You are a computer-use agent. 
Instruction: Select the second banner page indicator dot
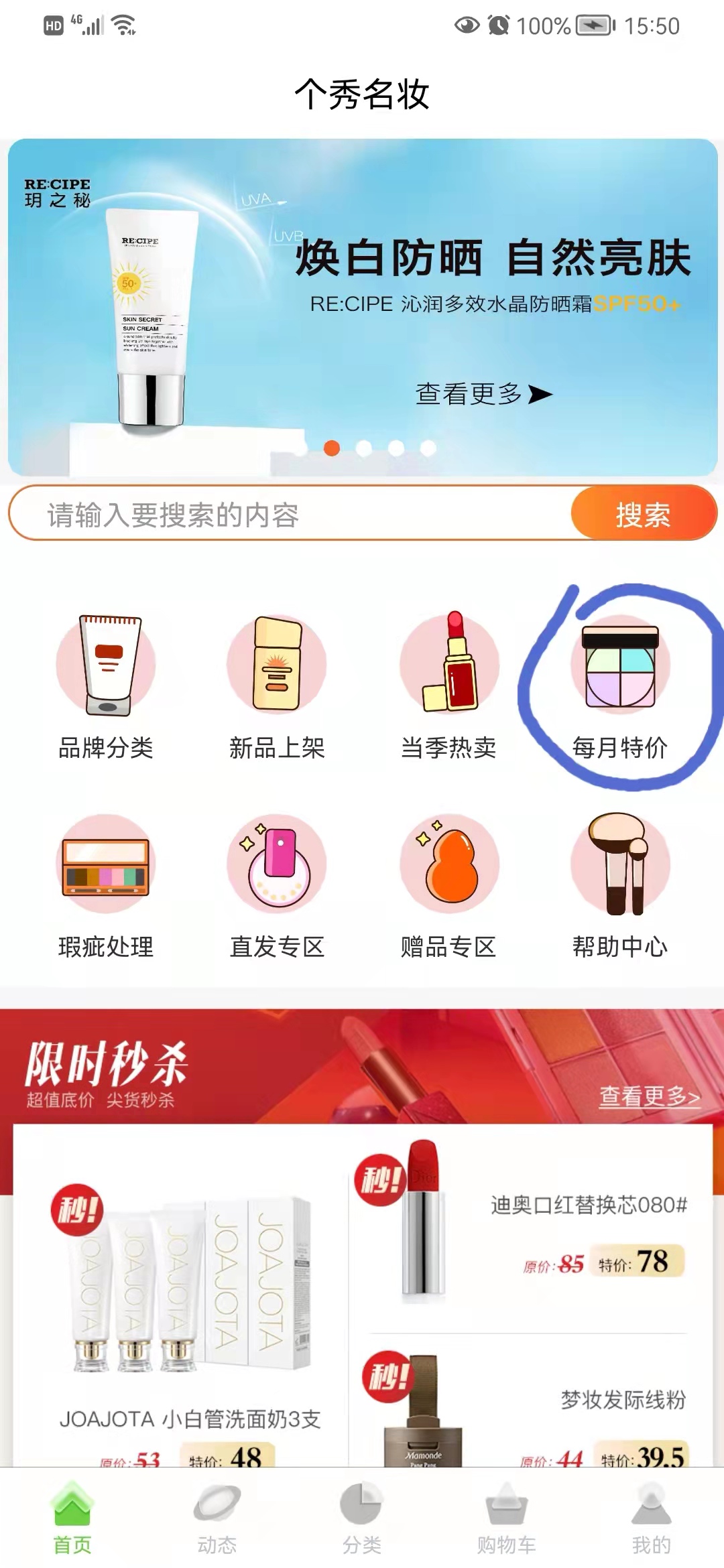coord(364,448)
